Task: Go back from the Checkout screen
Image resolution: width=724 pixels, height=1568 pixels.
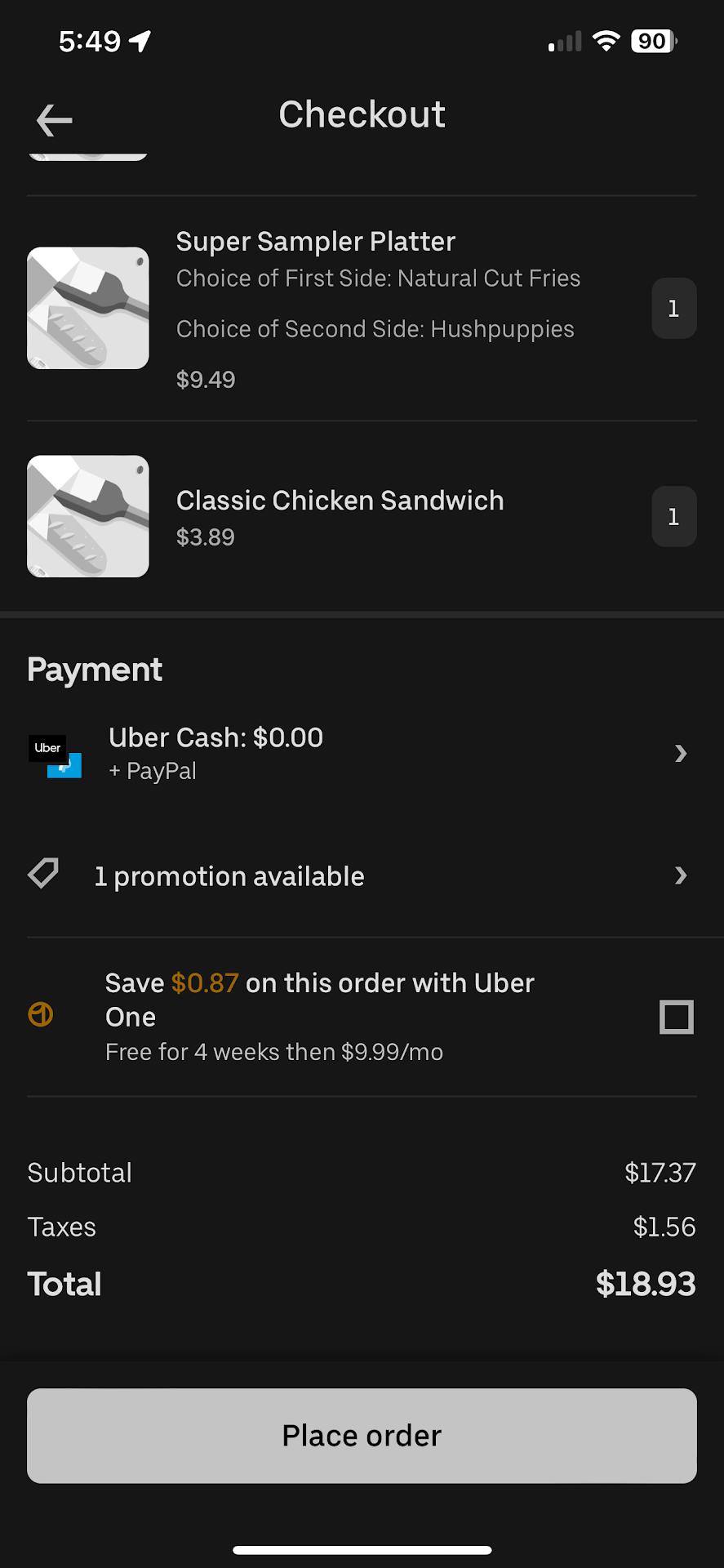Action: click(55, 120)
